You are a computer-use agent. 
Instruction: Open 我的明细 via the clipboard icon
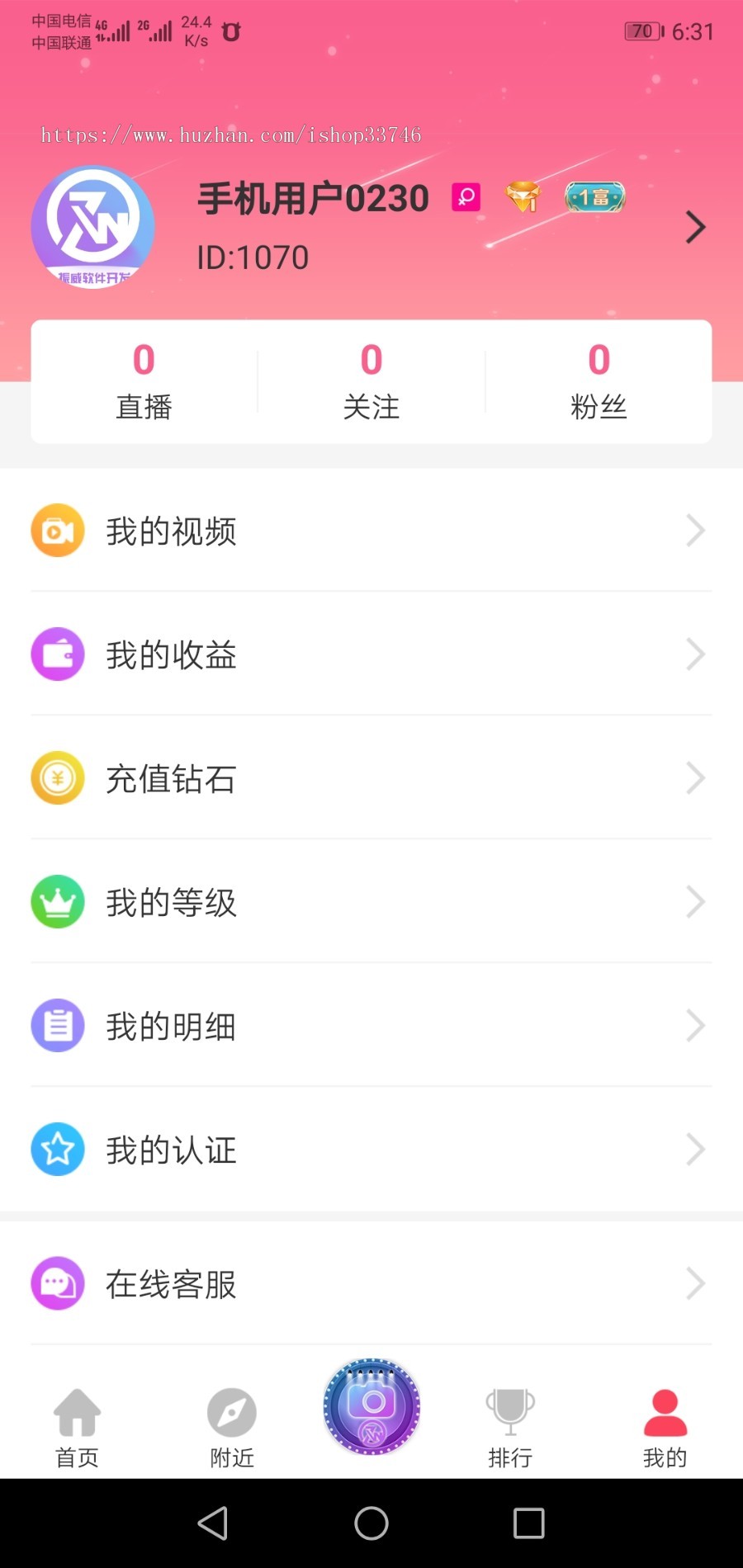click(58, 1025)
